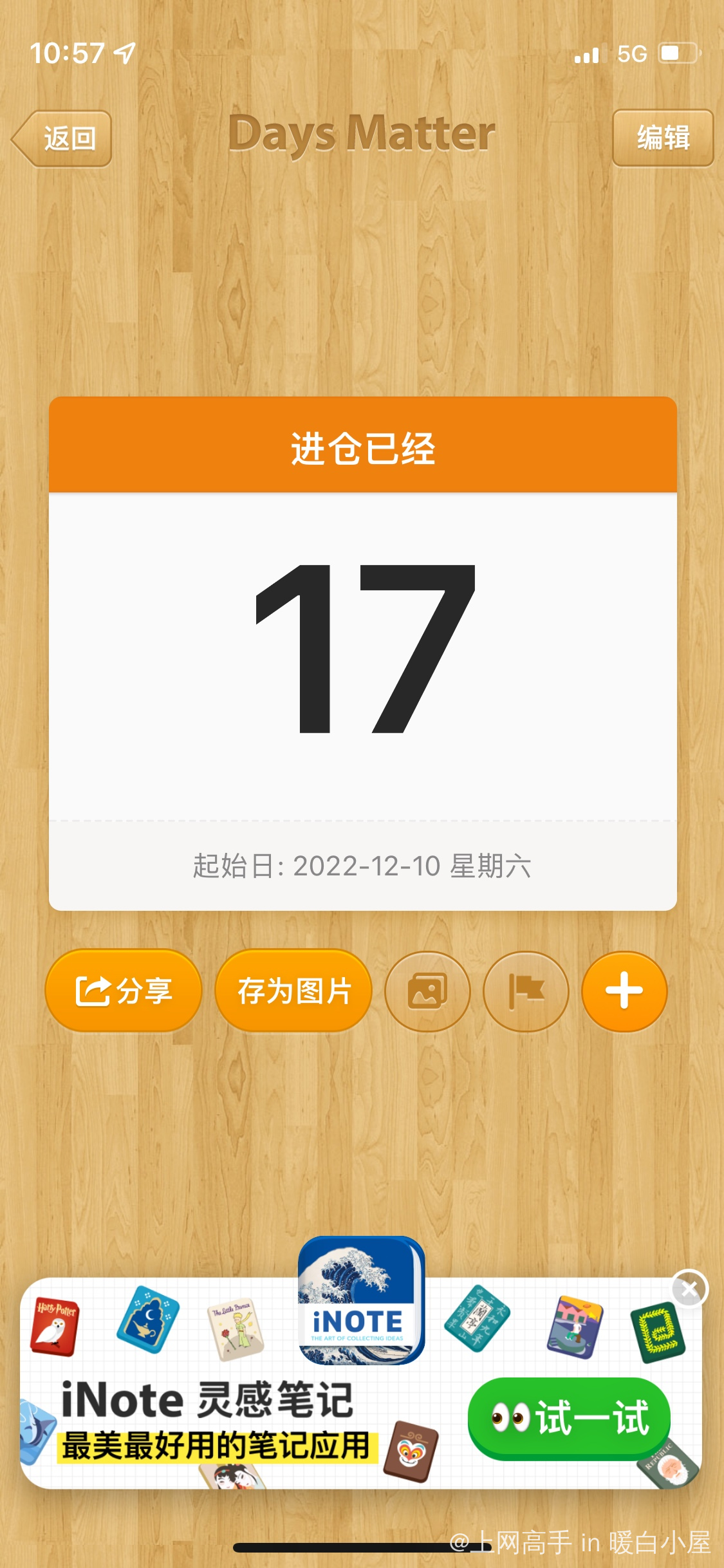Screen dimensions: 724x1568
Task: Tap the flag icon button
Action: click(x=526, y=991)
